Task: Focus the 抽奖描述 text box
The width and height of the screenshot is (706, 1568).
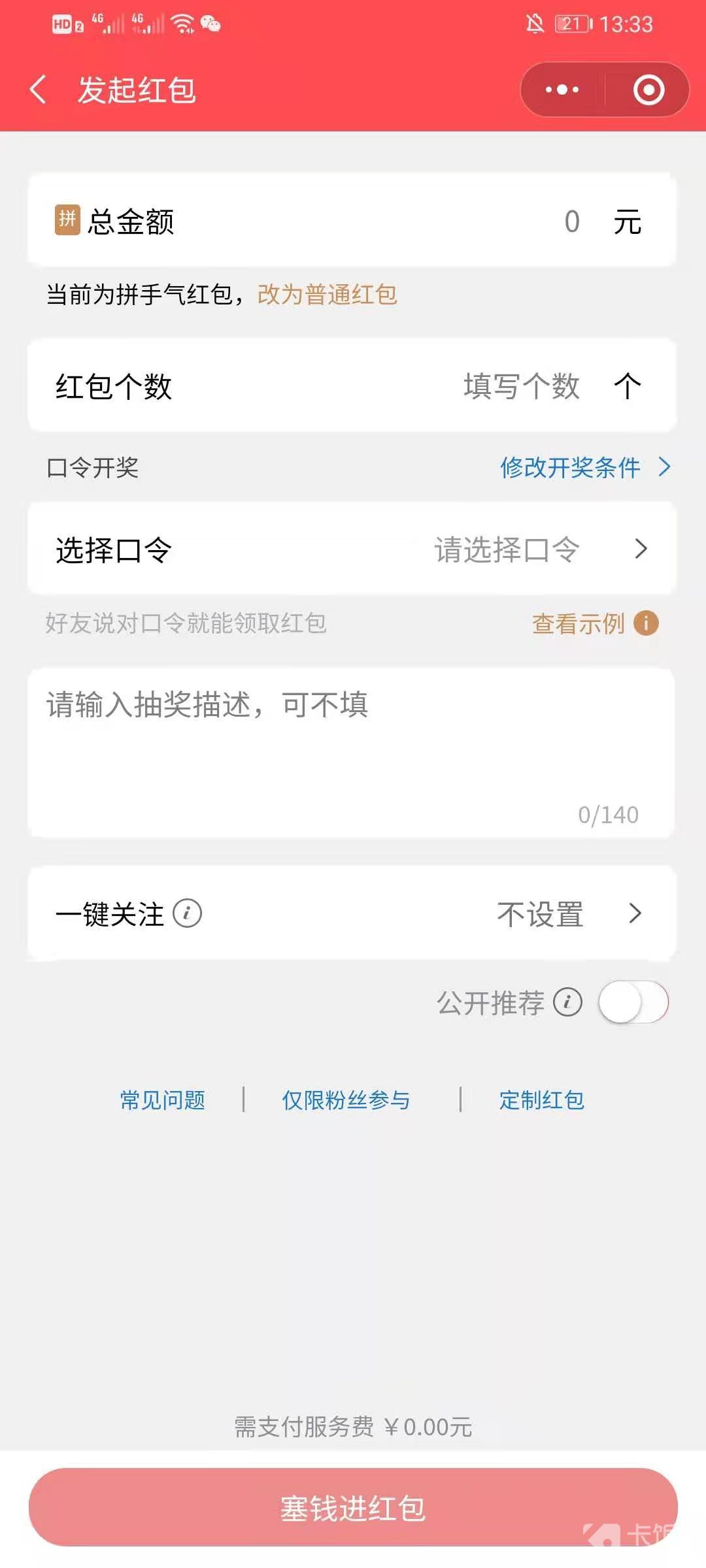Action: coord(352,753)
